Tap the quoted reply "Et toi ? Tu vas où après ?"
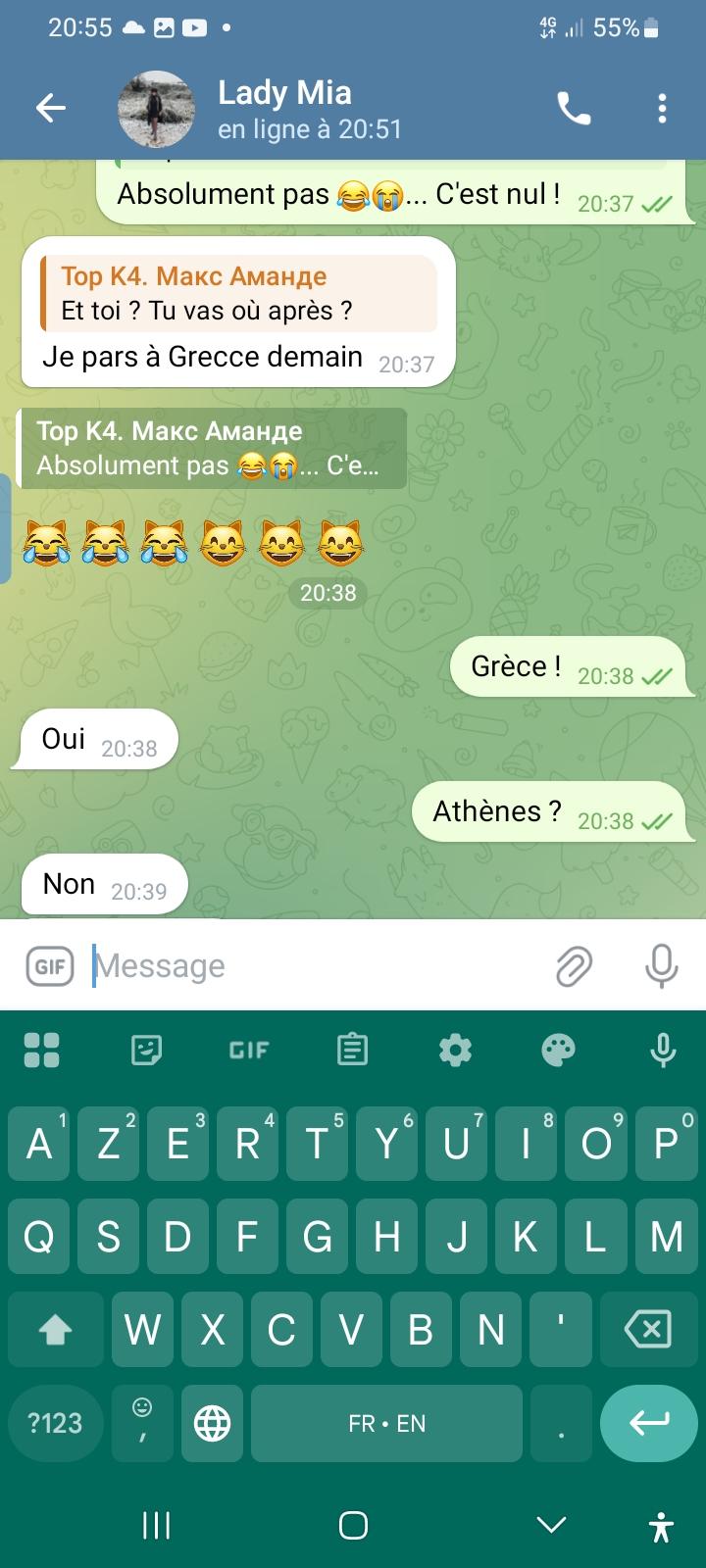 238,294
